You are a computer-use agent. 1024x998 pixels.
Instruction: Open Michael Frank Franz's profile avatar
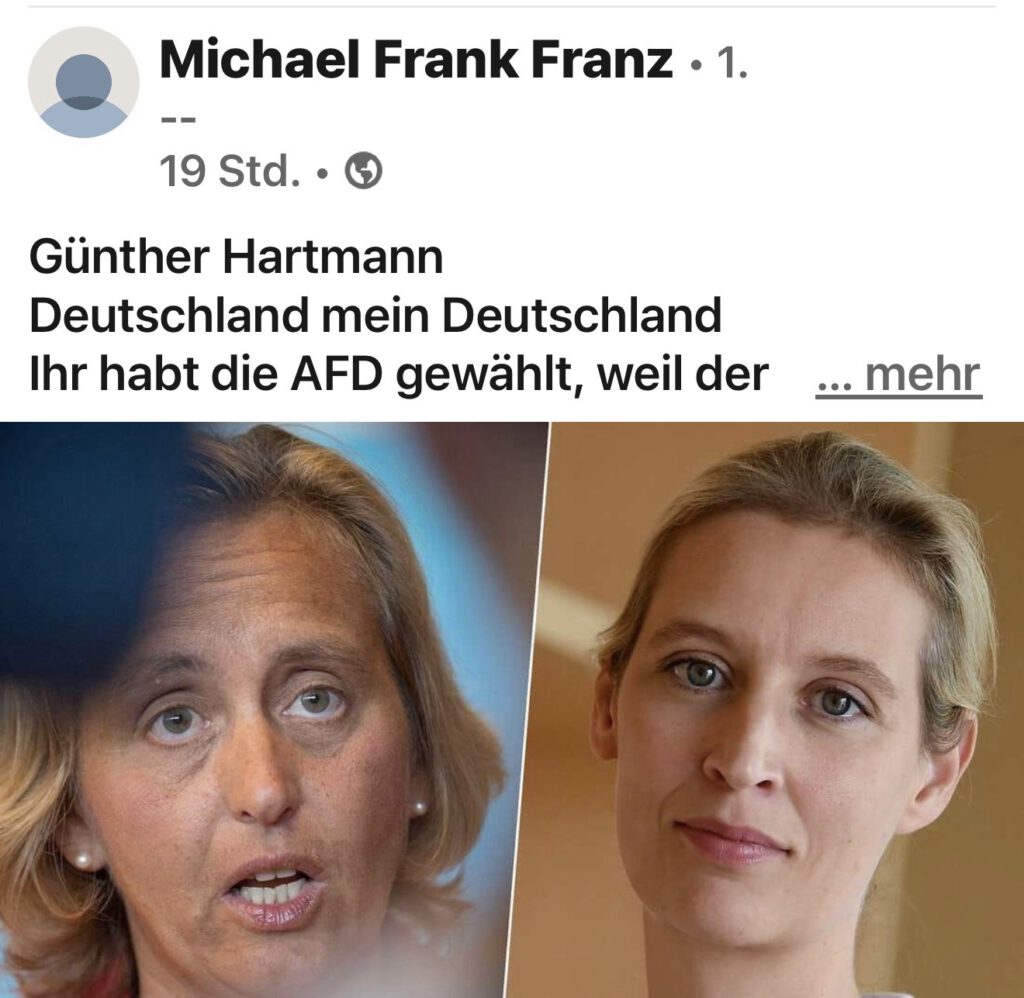83,82
